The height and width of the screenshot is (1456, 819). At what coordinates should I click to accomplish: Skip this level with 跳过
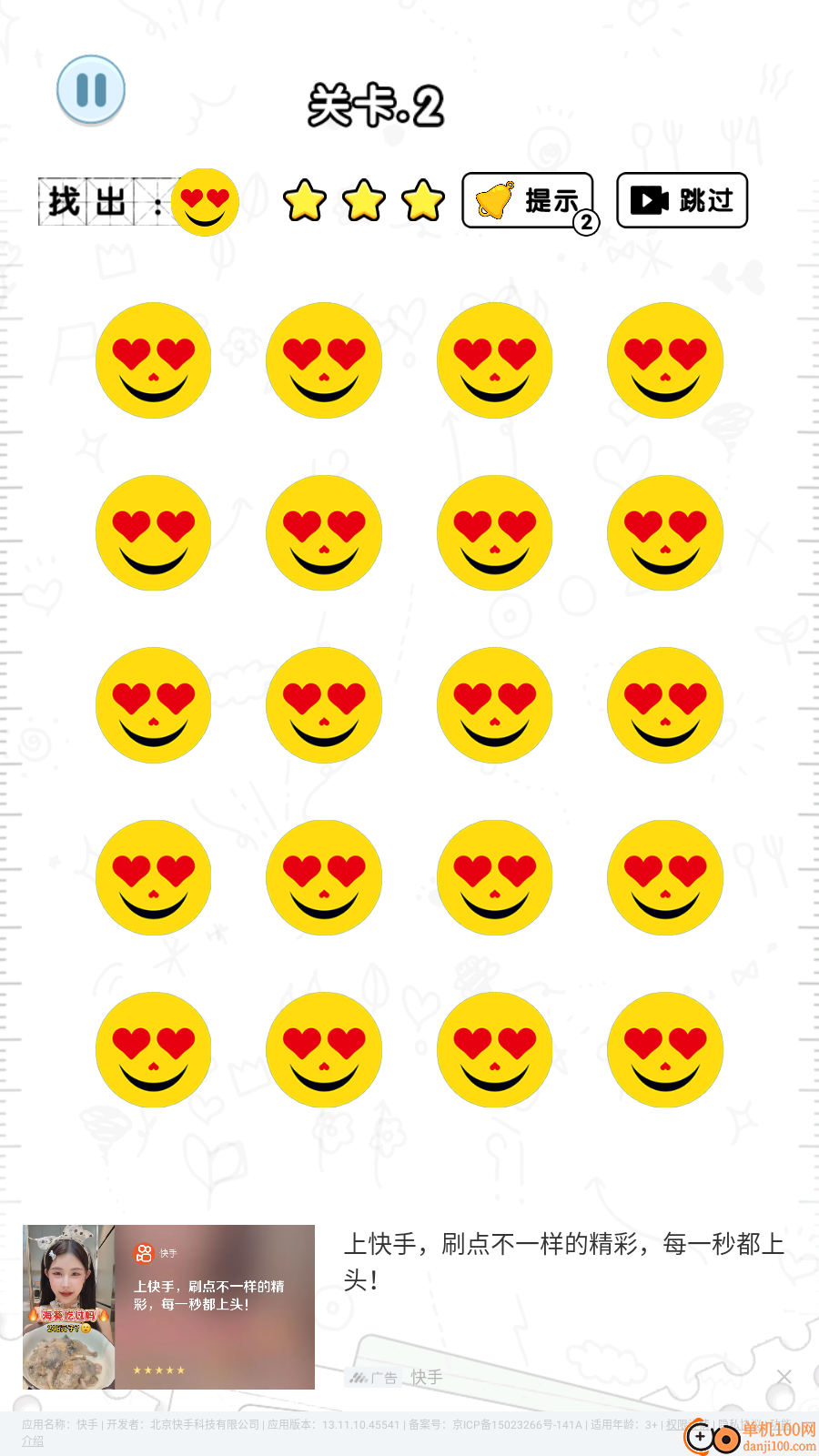pos(682,200)
